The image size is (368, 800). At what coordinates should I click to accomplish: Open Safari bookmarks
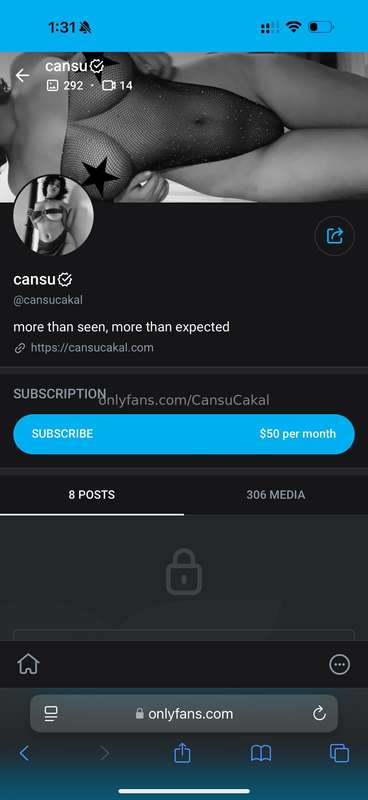pyautogui.click(x=261, y=753)
